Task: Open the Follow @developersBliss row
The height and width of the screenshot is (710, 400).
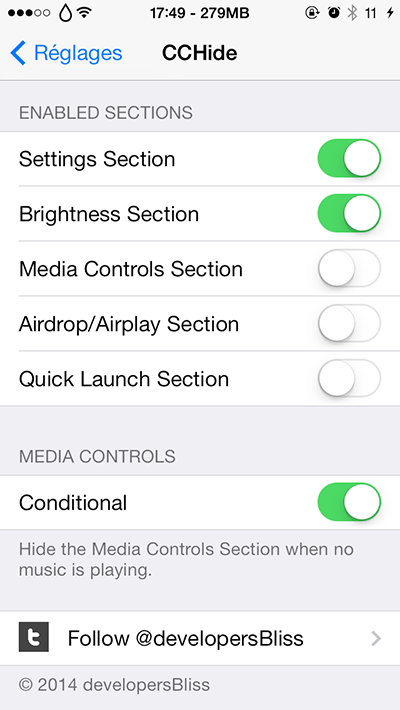Action: click(200, 638)
